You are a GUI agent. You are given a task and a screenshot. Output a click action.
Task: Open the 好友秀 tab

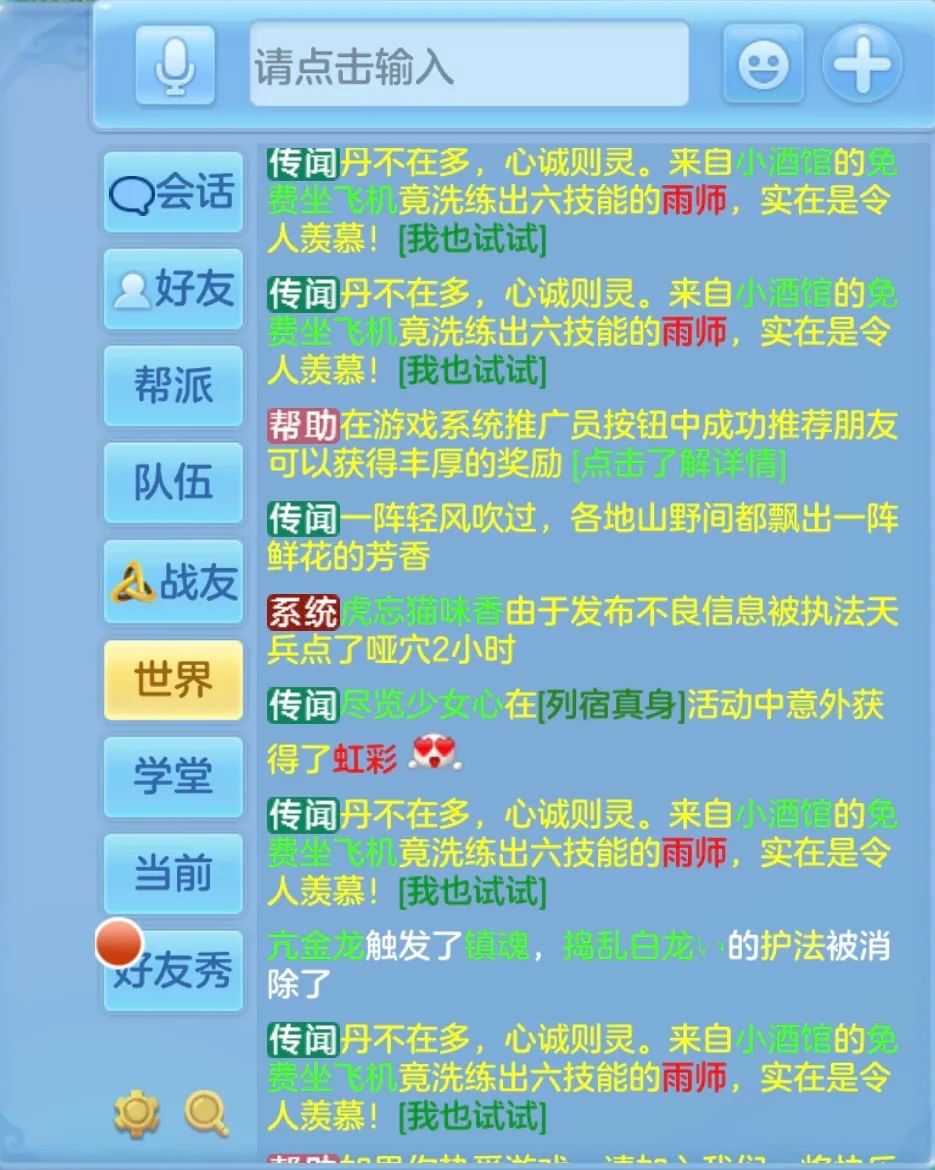(x=174, y=971)
